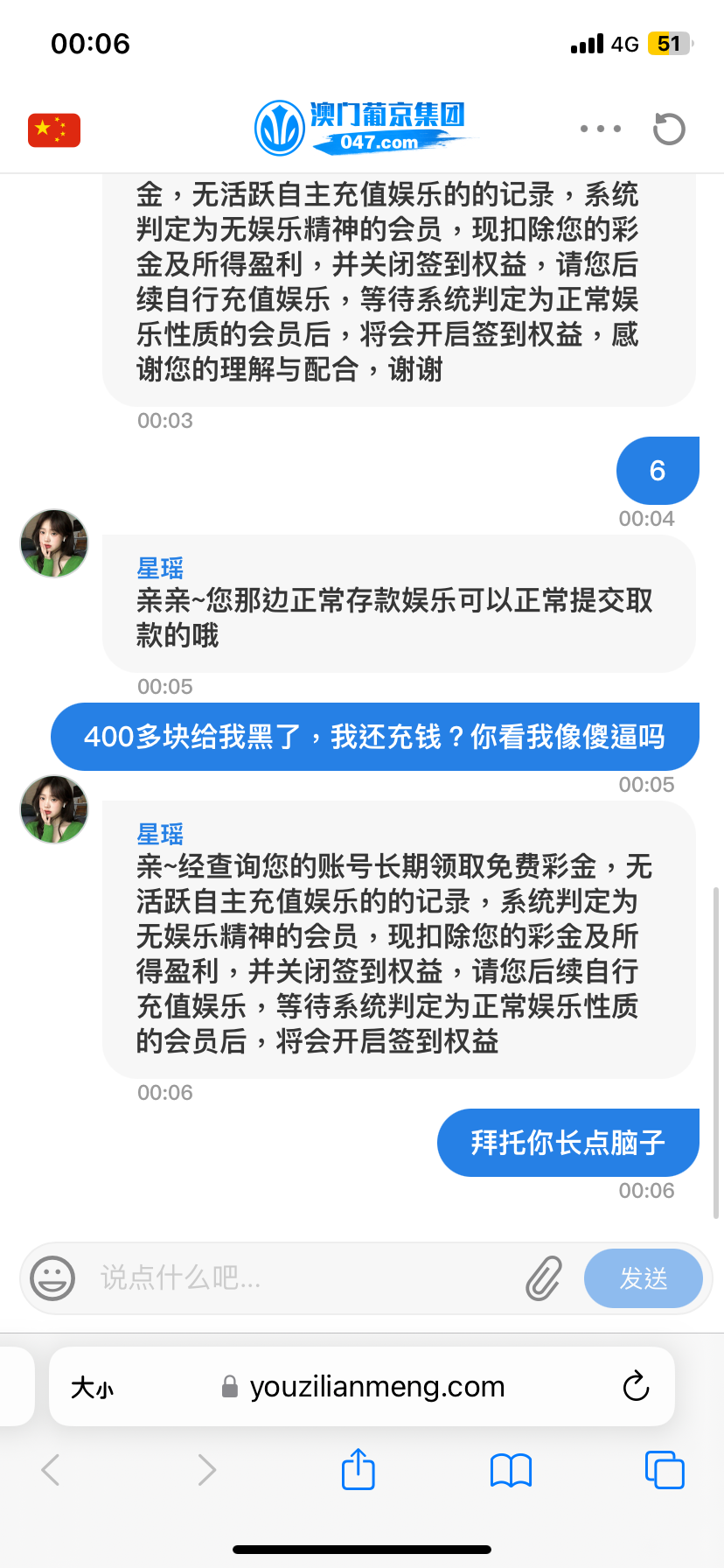Viewport: 724px width, 1568px height.
Task: Tap the blue message bubble reading 拜托你长点脑子
Action: point(567,1143)
